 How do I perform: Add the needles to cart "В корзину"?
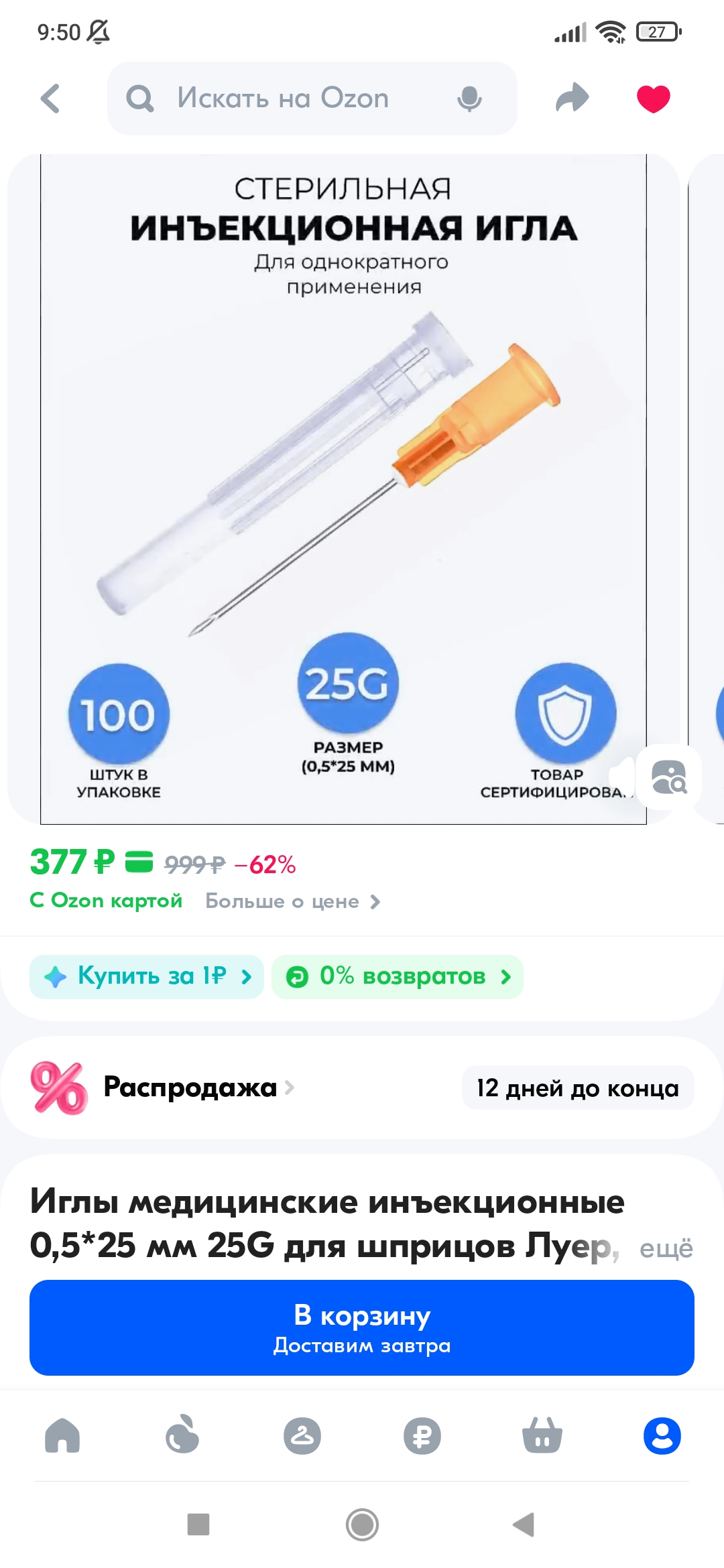362,1327
